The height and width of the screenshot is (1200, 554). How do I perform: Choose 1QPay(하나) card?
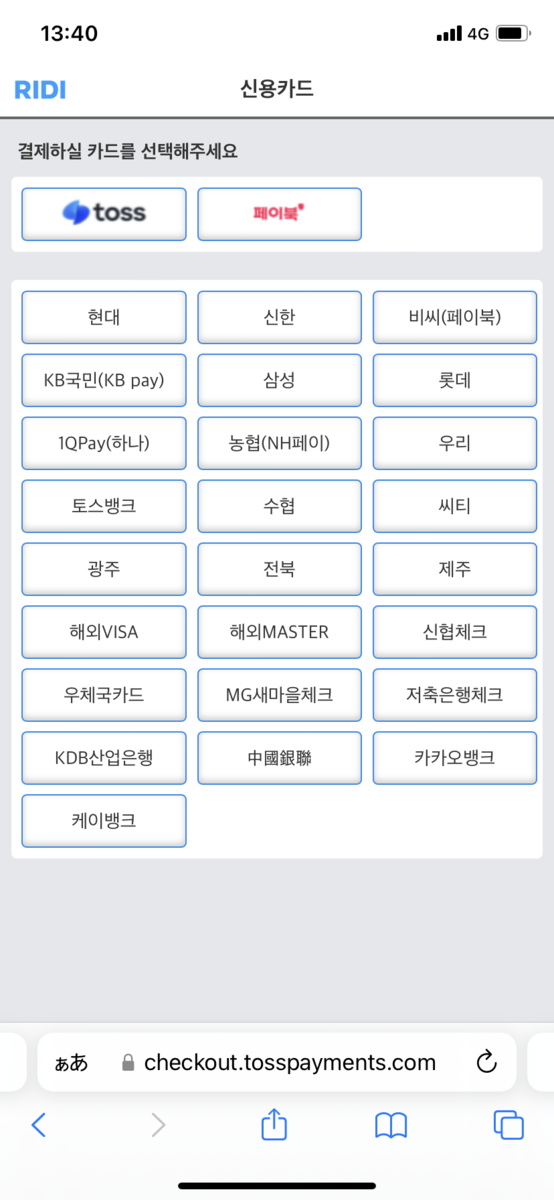(x=104, y=444)
